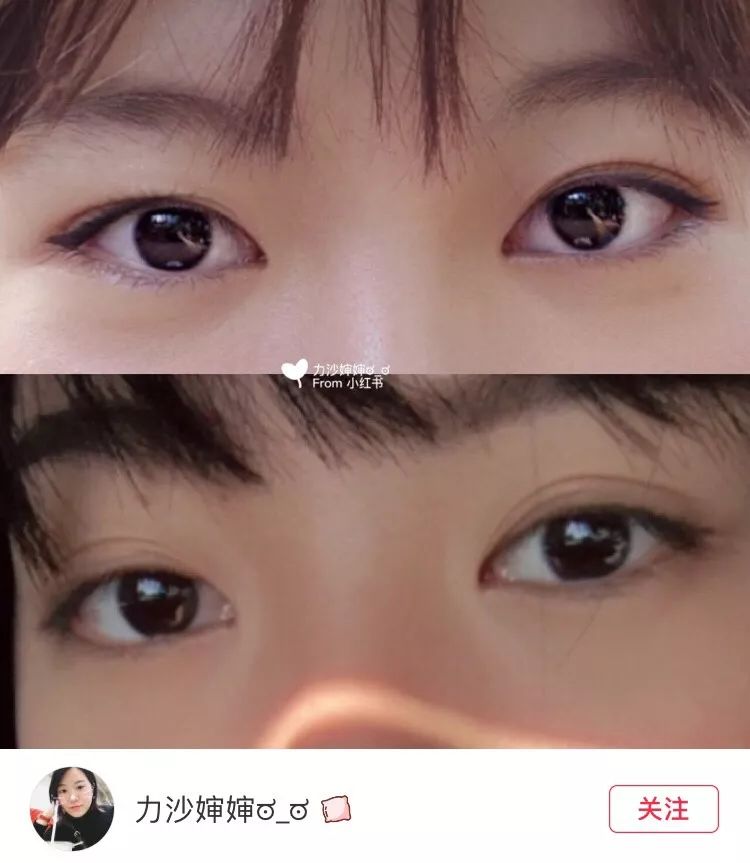This screenshot has height=863, width=750.
Task: View the eye comparison photo full screen
Action: pyautogui.click(x=375, y=374)
